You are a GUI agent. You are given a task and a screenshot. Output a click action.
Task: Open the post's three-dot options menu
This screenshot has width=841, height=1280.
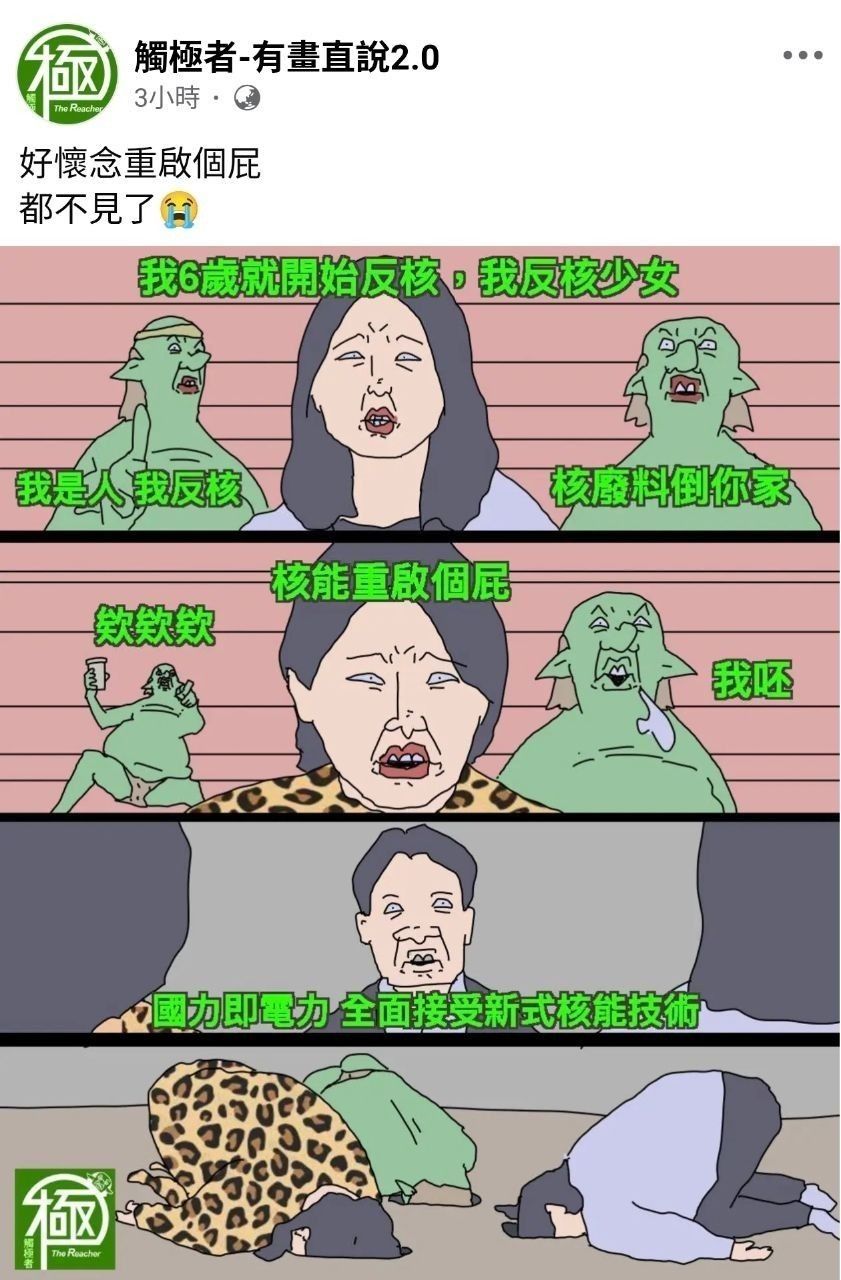click(802, 56)
